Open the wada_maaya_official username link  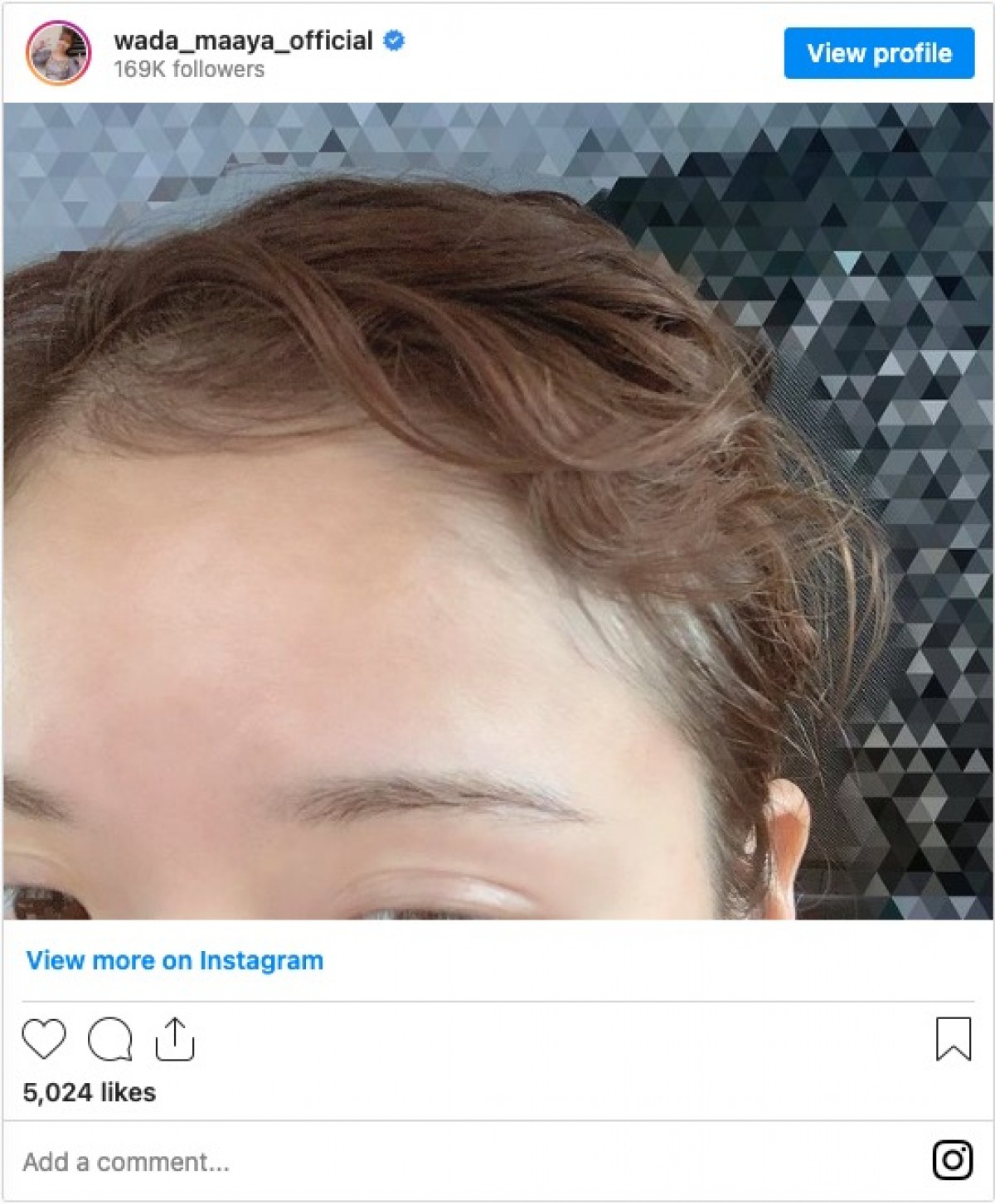click(243, 41)
